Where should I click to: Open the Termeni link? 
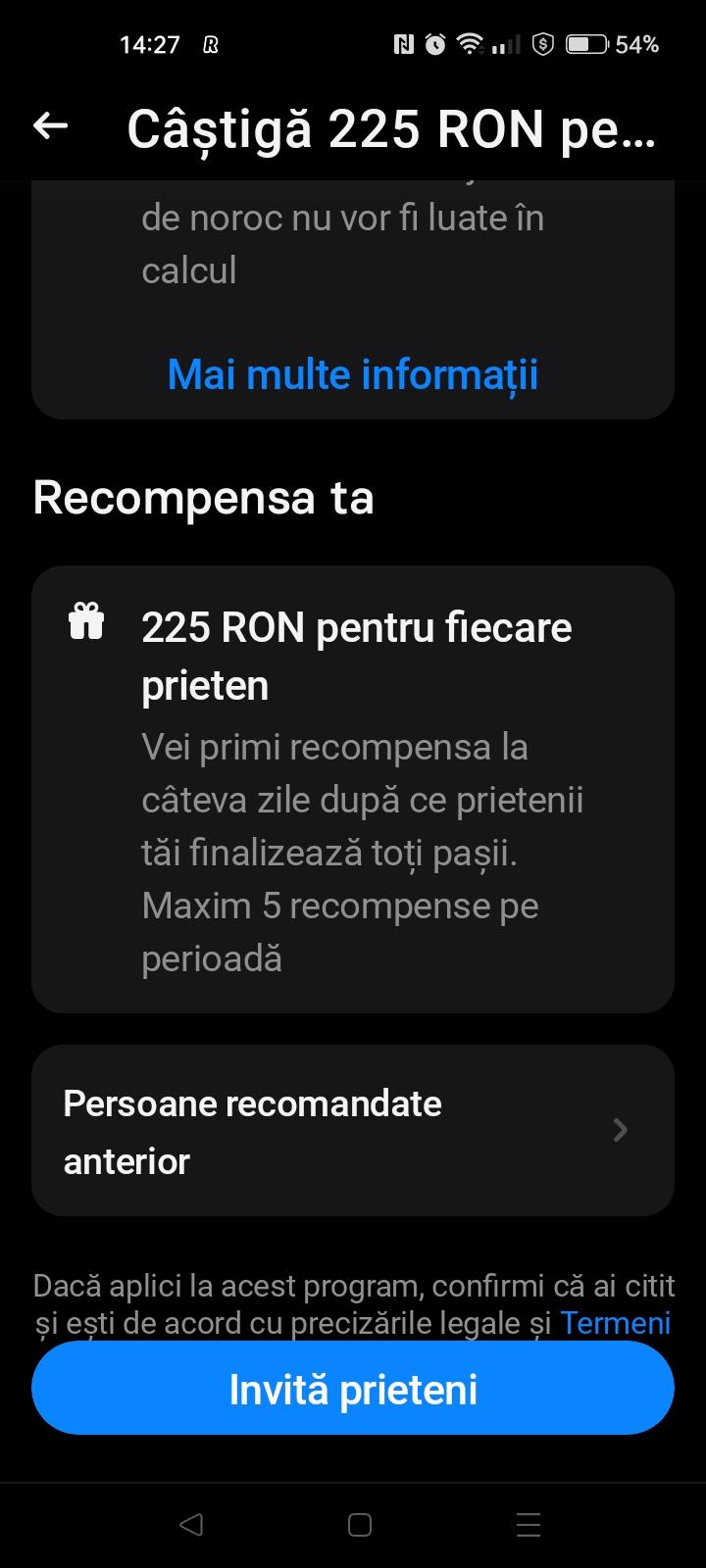click(615, 1323)
